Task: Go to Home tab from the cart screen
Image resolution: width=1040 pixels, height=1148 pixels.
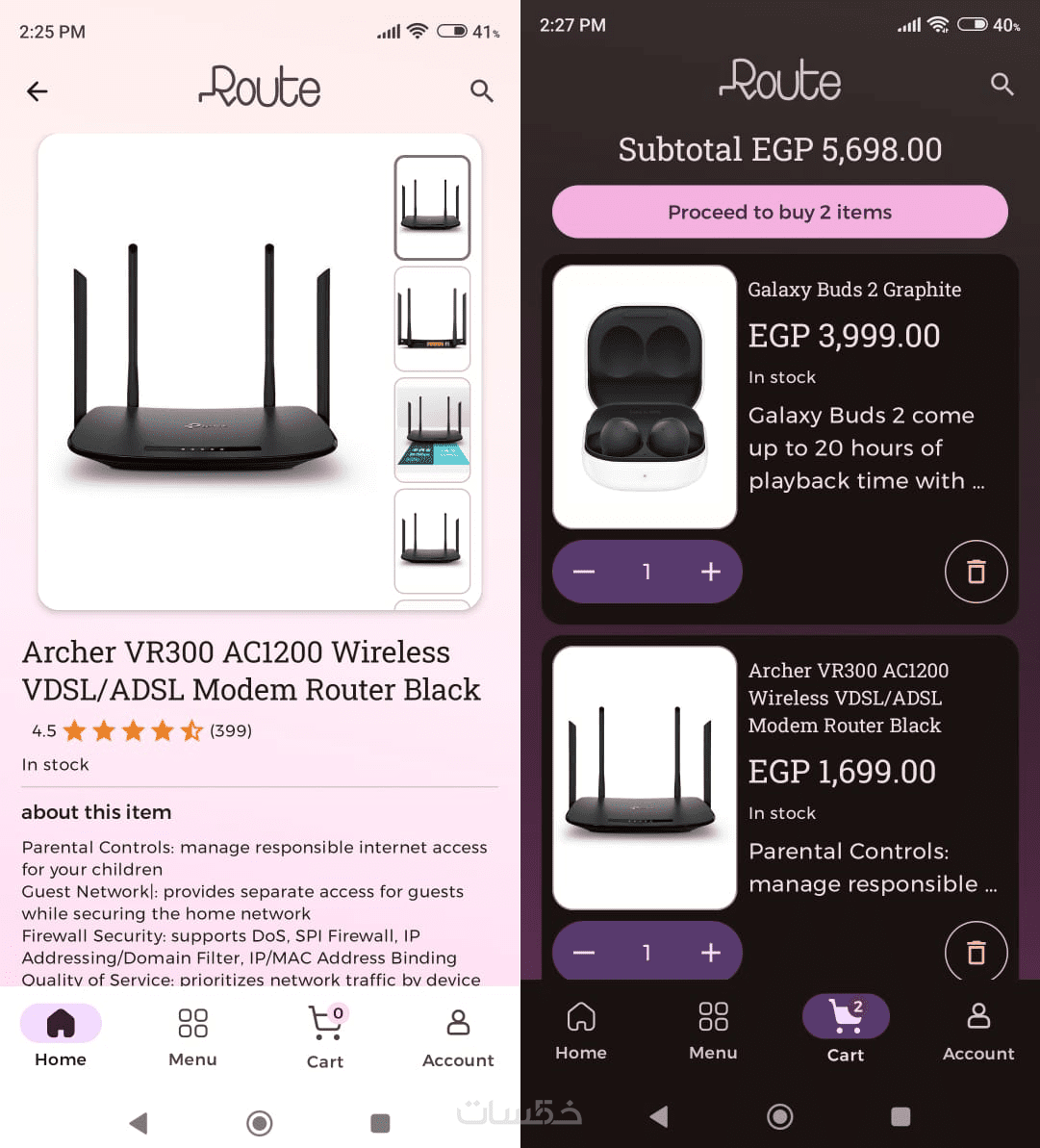Action: coord(581,1030)
